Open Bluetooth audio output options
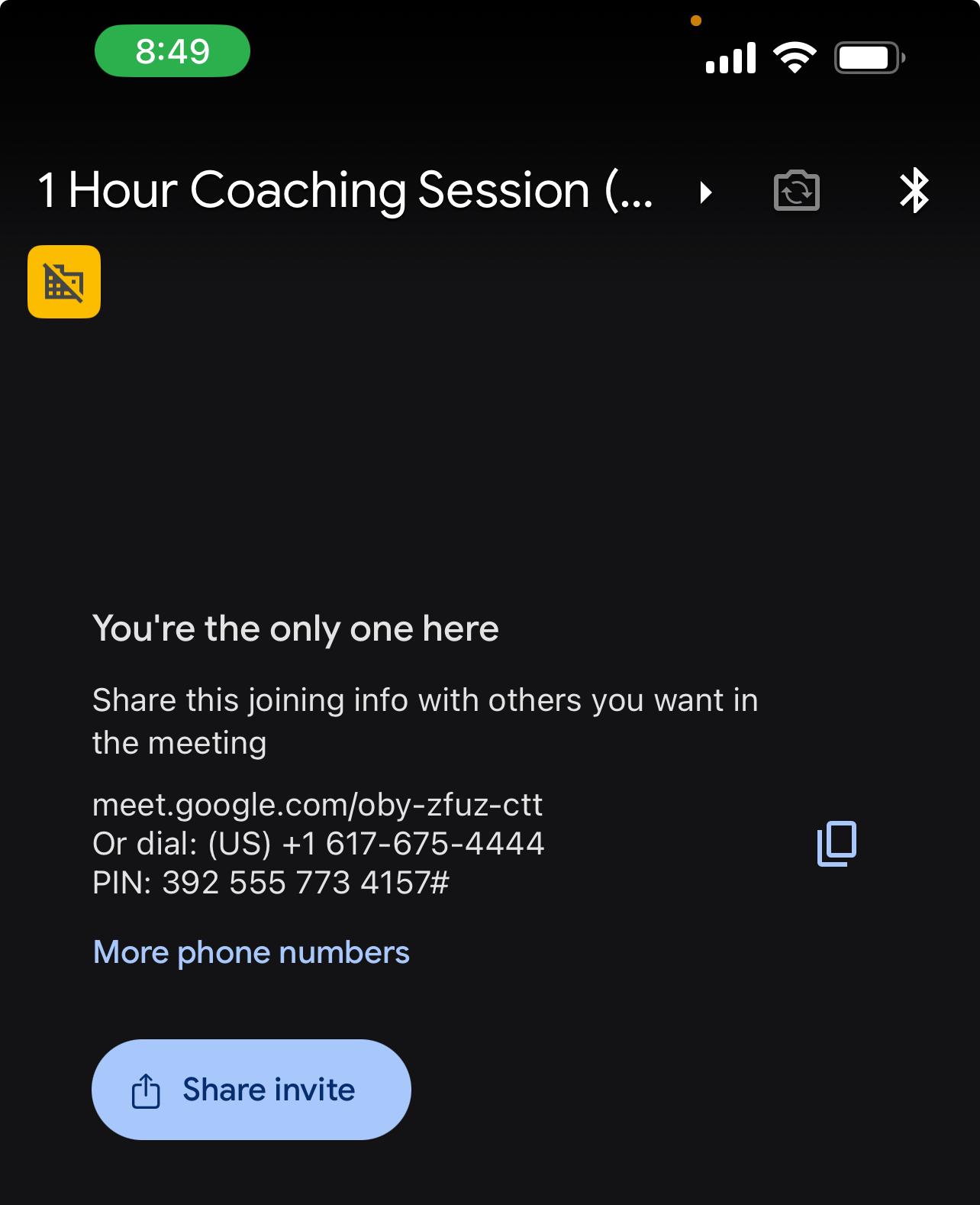 [x=914, y=191]
